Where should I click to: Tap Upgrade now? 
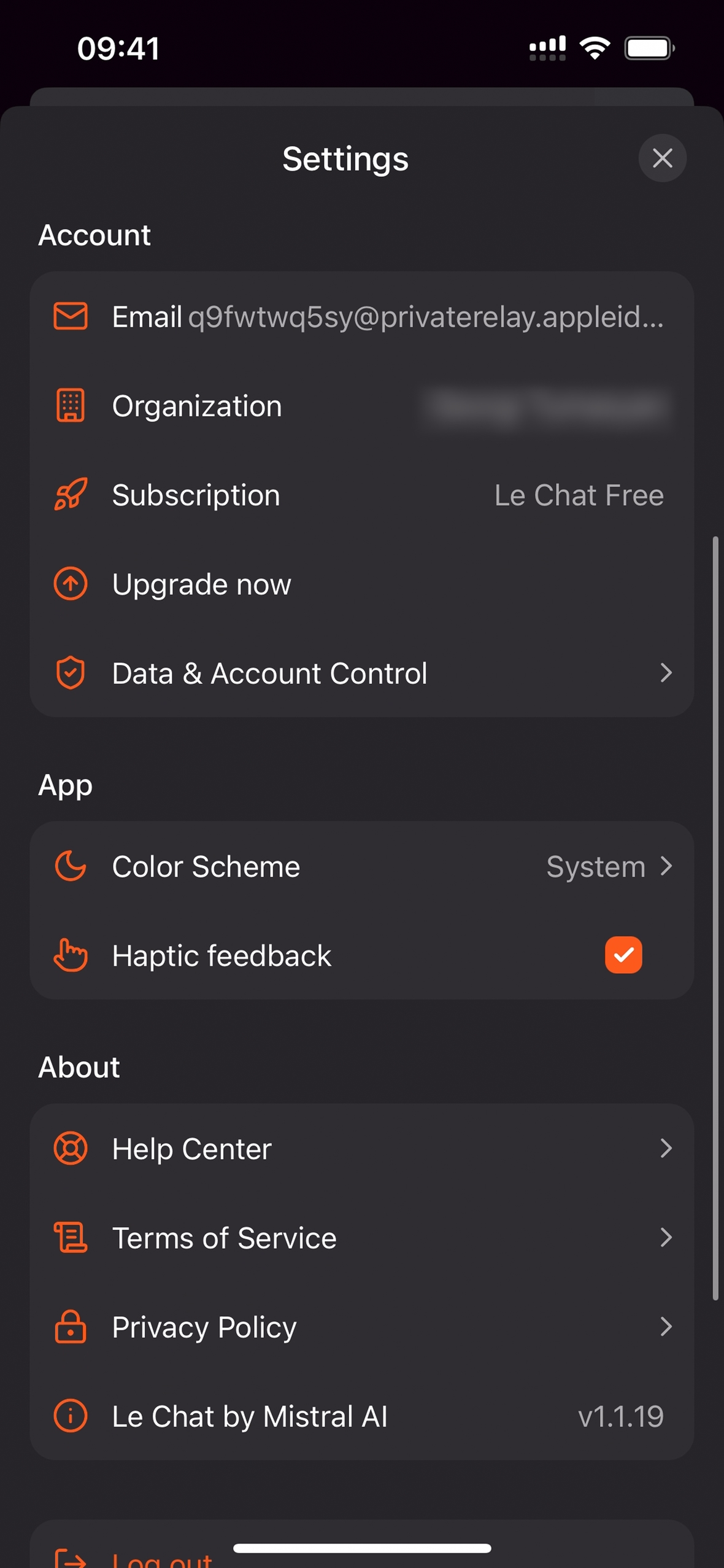362,584
